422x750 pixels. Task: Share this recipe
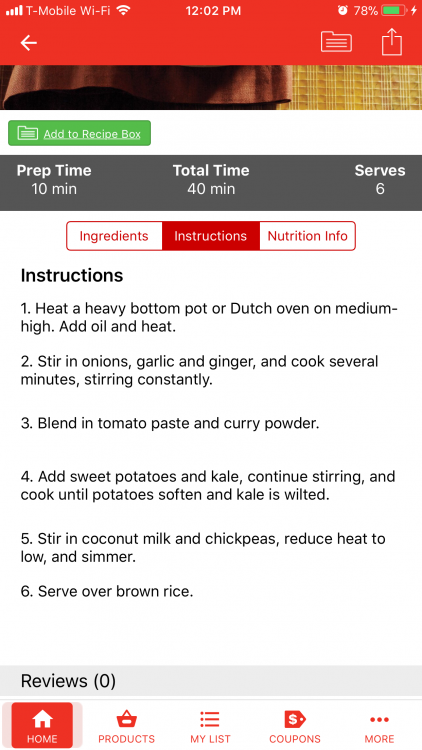(392, 42)
